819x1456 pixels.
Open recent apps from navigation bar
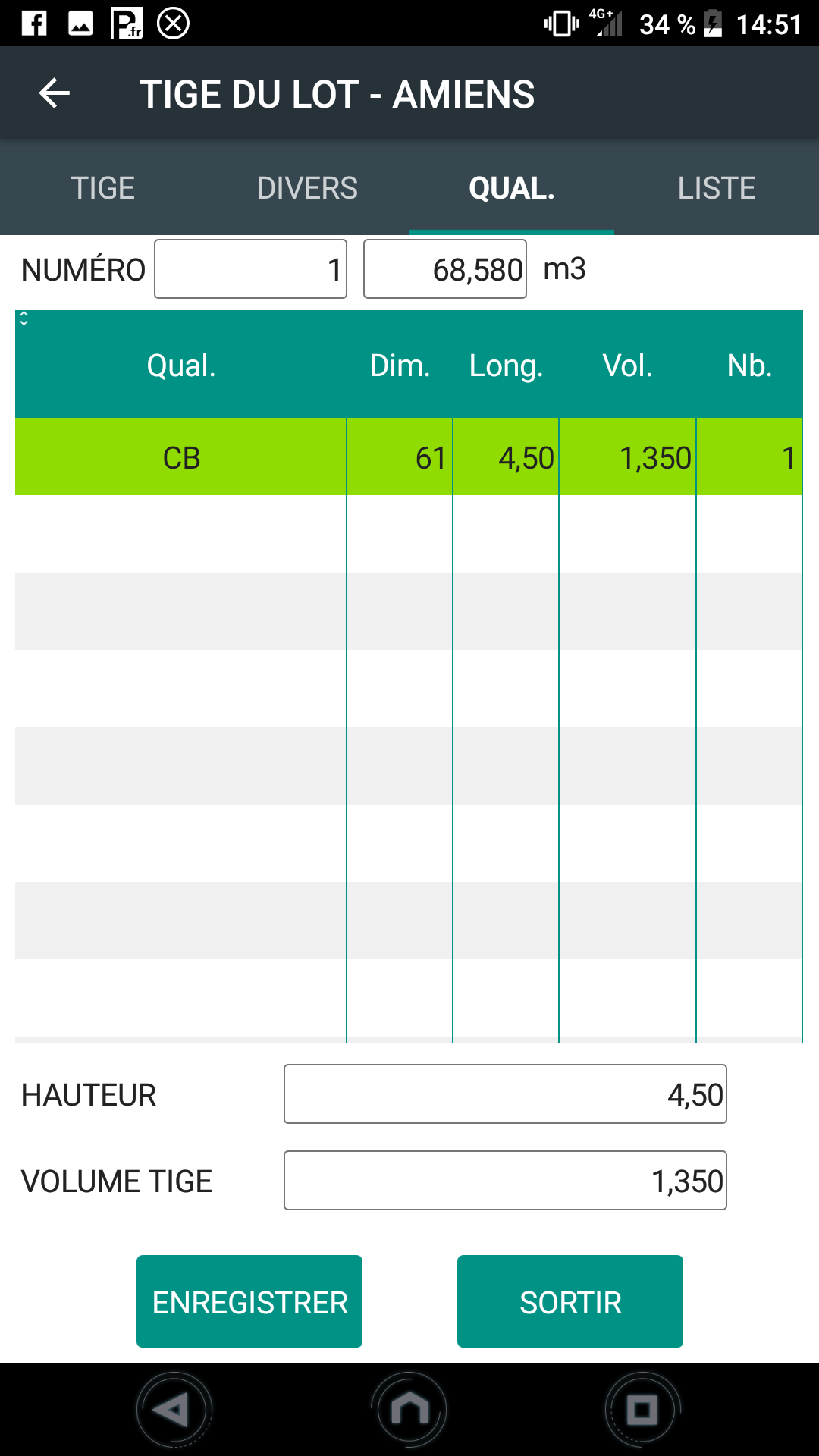point(642,1410)
